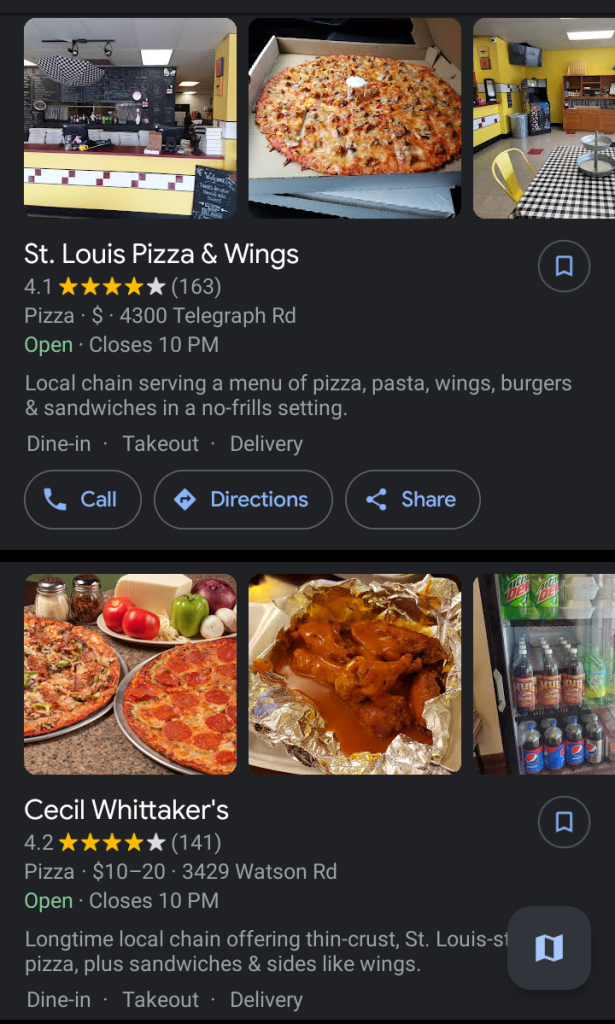This screenshot has height=1024, width=615.
Task: View the St. Louis Pizza counter interior photo
Action: tap(130, 118)
